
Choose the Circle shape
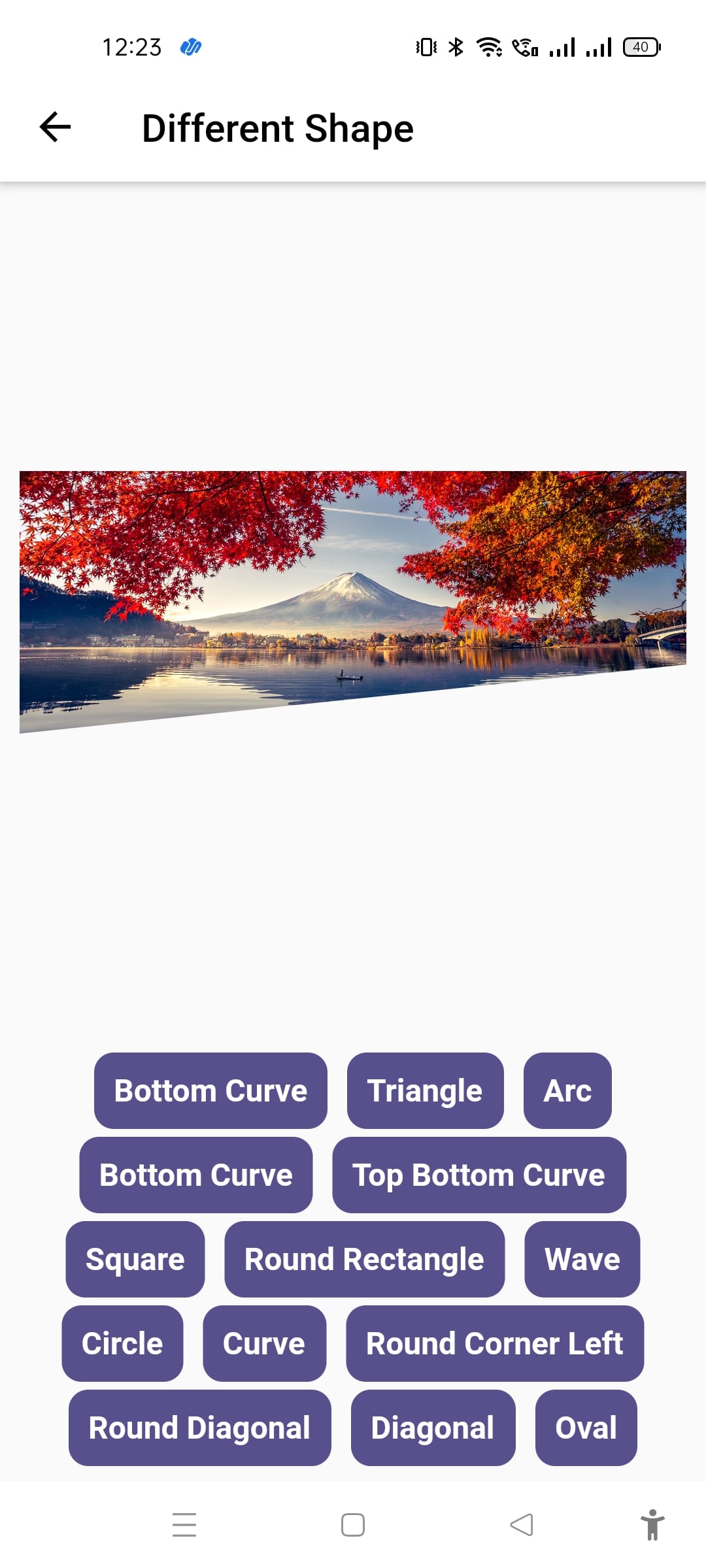(x=122, y=1343)
